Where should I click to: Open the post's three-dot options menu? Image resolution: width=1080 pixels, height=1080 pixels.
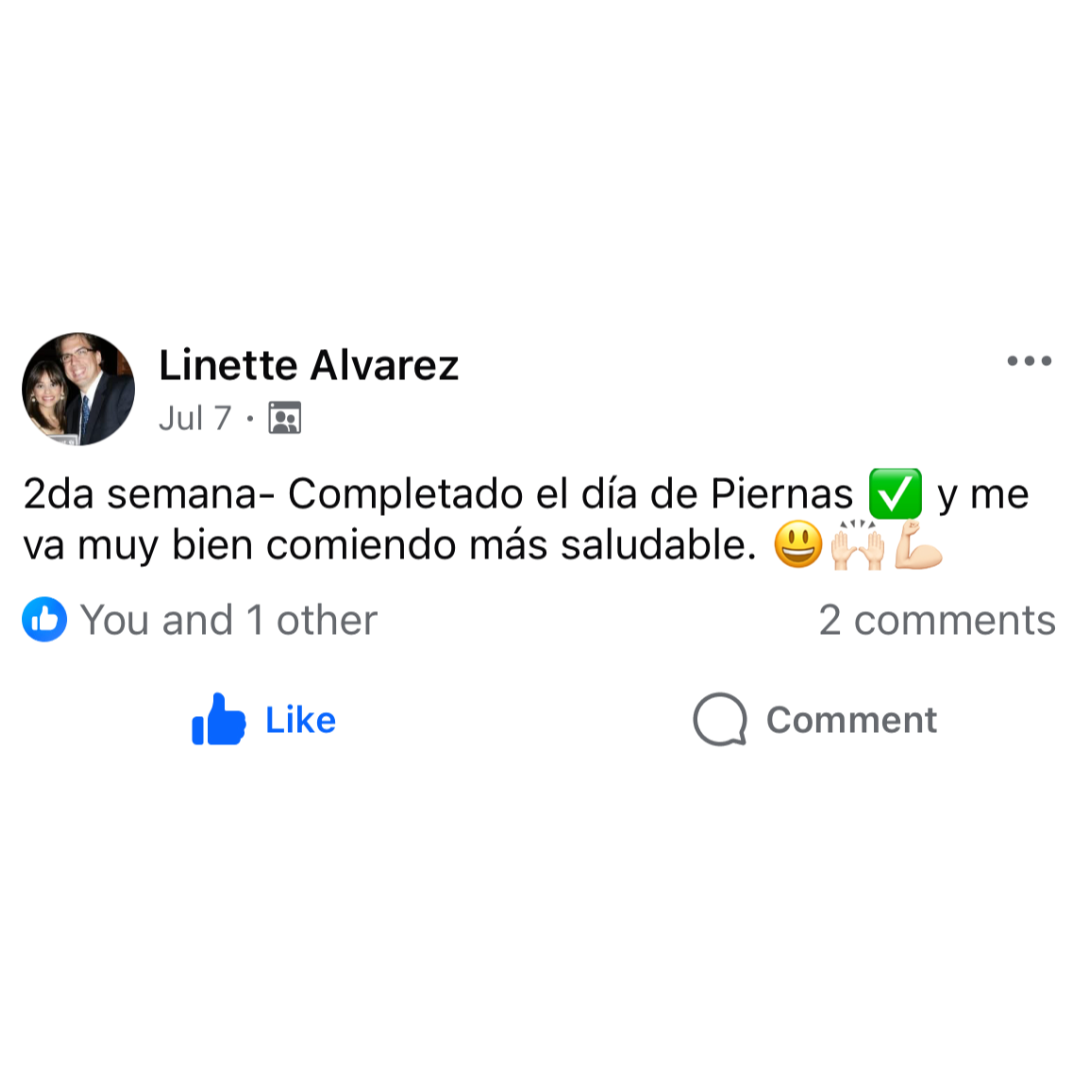click(x=1029, y=361)
